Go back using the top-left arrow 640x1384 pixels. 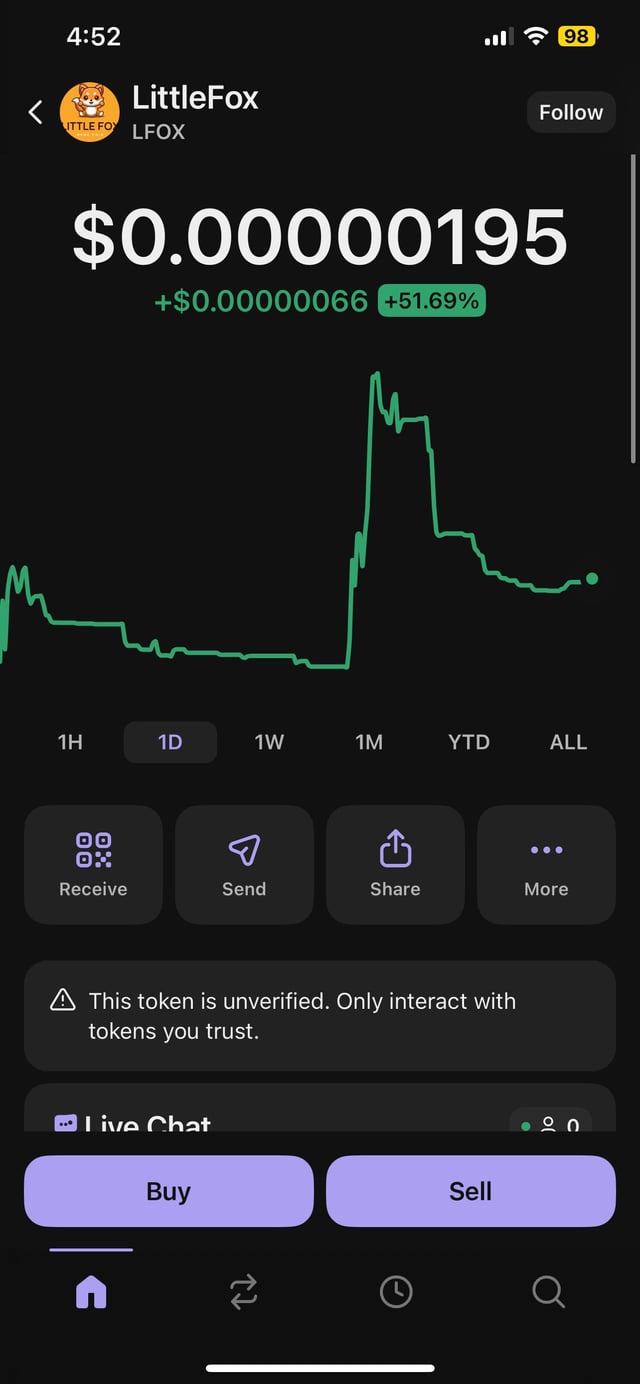(36, 112)
